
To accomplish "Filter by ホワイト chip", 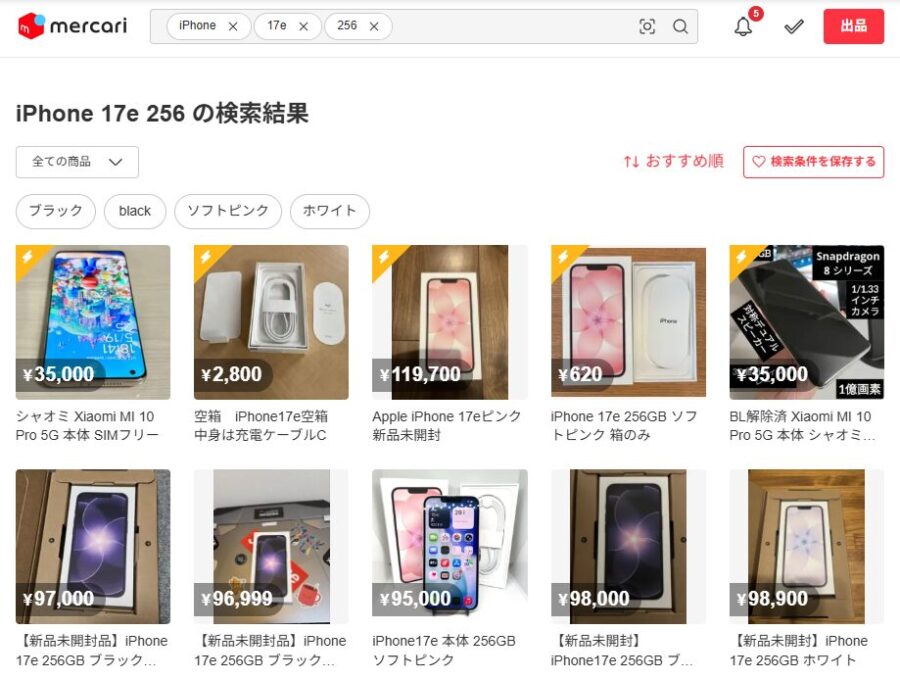I will click(x=330, y=211).
